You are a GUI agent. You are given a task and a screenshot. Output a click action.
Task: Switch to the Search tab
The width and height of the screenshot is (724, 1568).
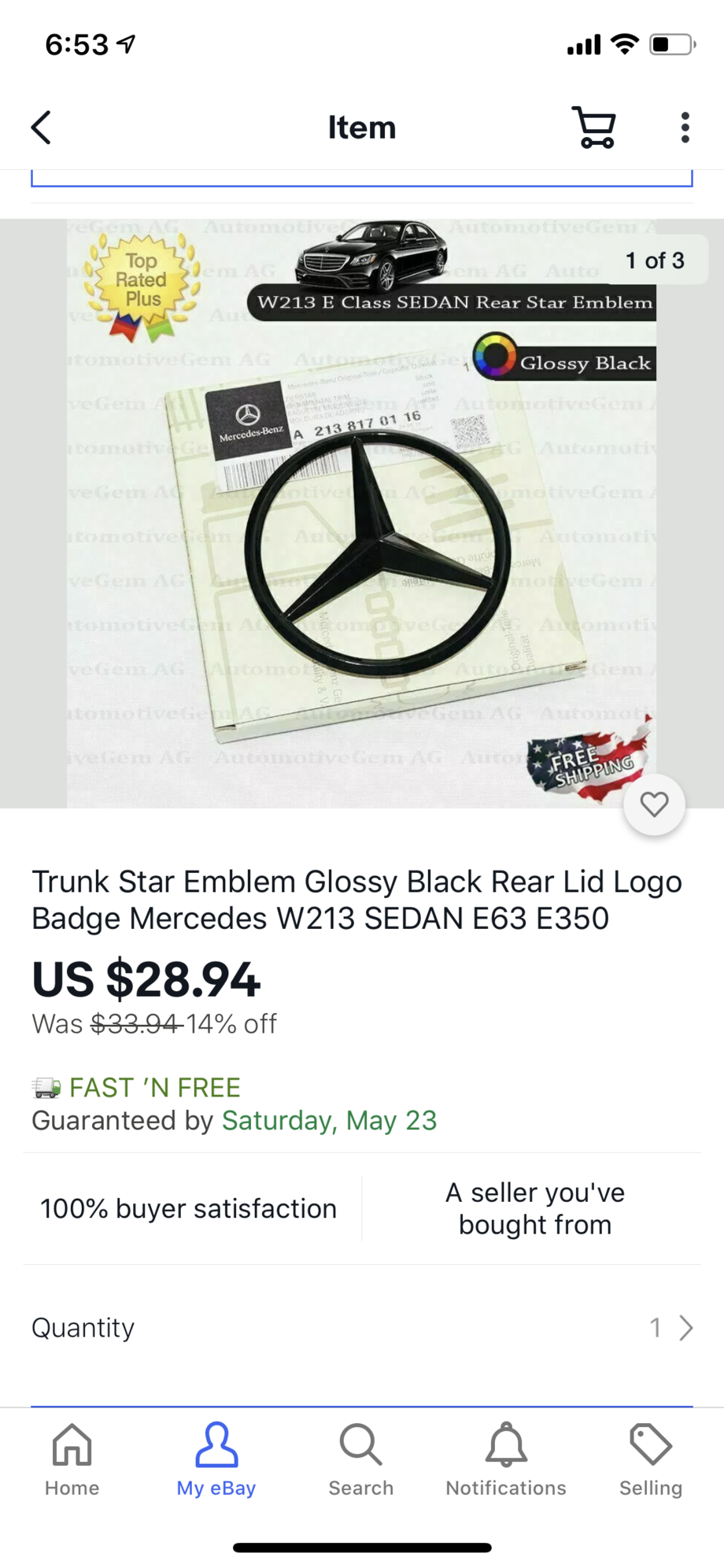[361, 1461]
